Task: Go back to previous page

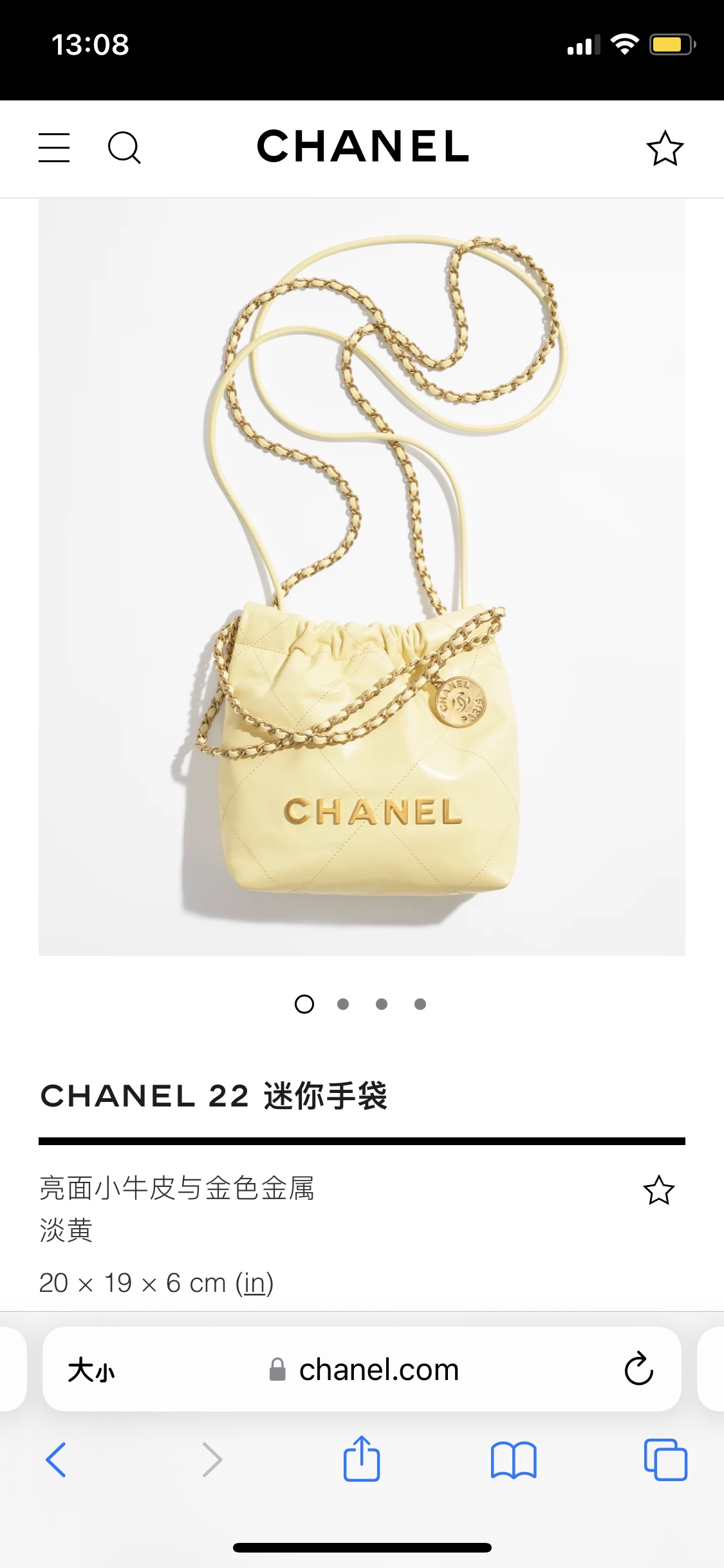Action: pos(56,1460)
